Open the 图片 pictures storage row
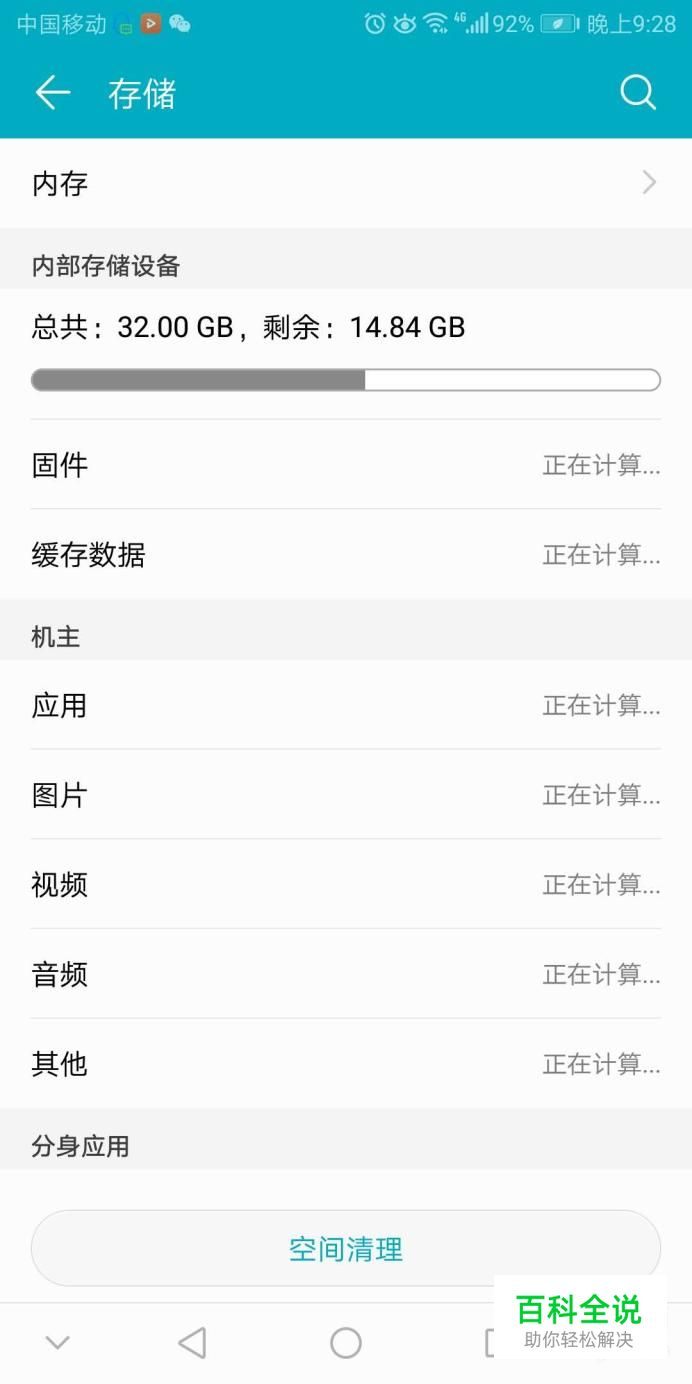692x1384 pixels. pyautogui.click(x=346, y=795)
